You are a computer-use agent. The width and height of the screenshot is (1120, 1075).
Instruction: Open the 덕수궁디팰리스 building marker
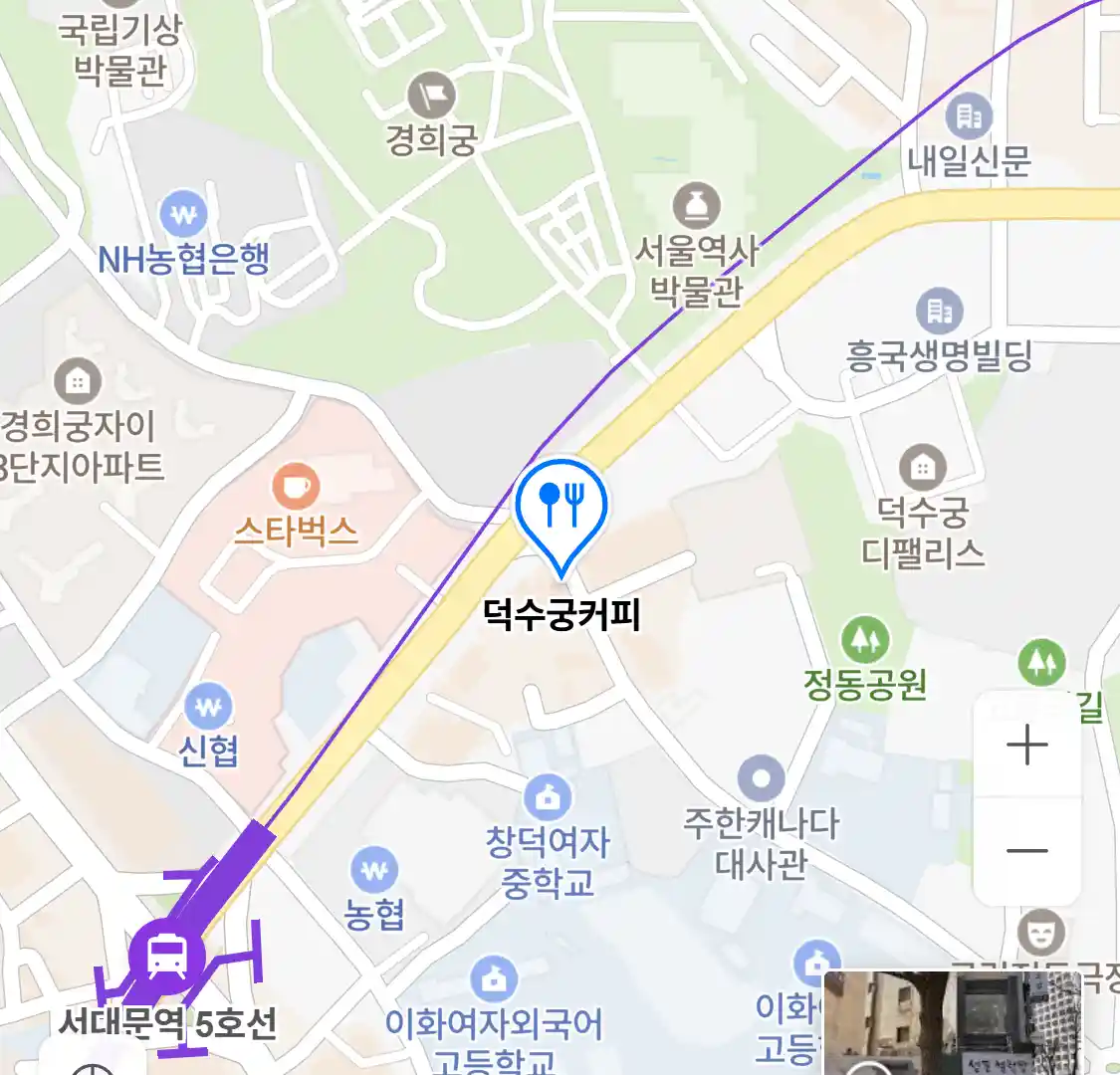(923, 468)
